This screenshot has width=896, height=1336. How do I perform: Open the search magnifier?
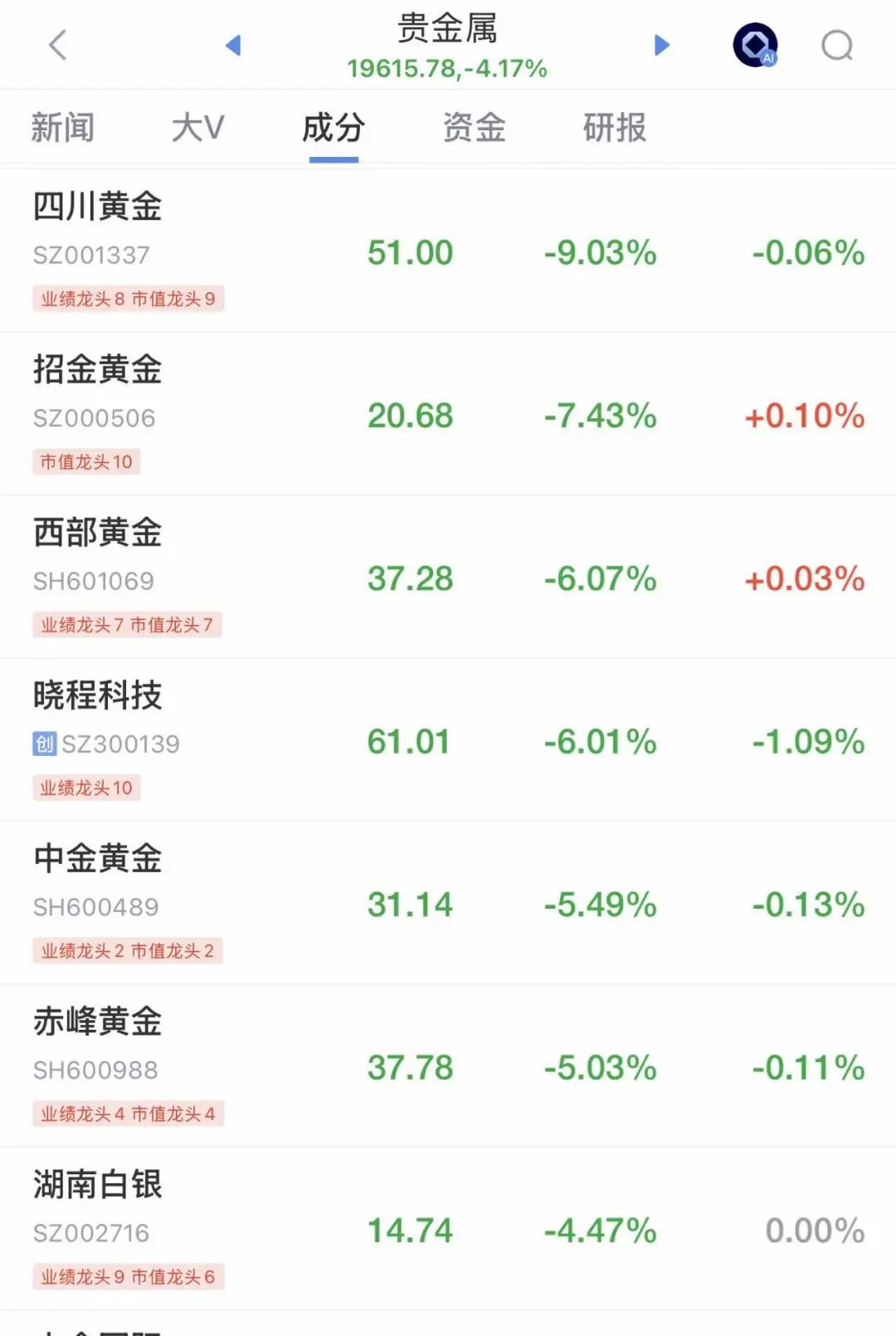(836, 45)
